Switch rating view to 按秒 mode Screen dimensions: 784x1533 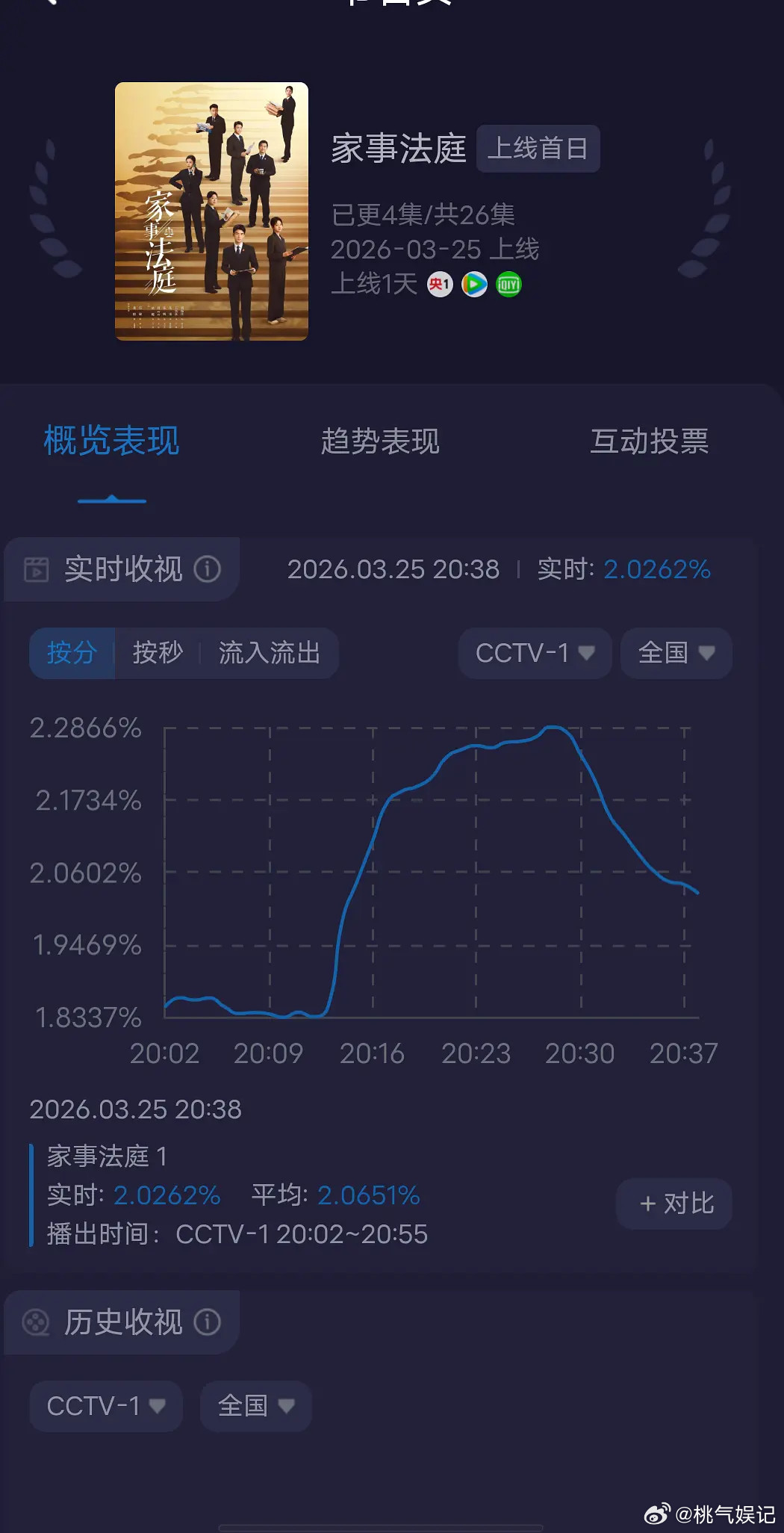tap(157, 653)
